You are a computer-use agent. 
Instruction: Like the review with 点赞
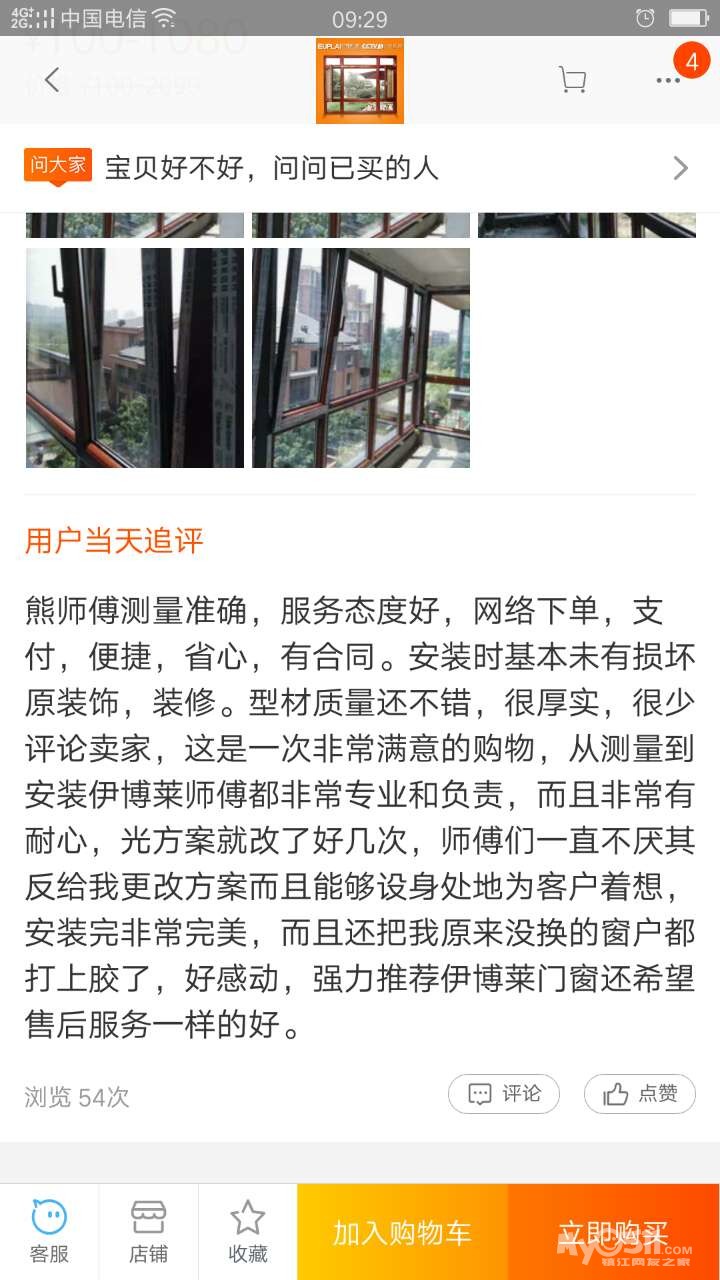coord(639,1094)
